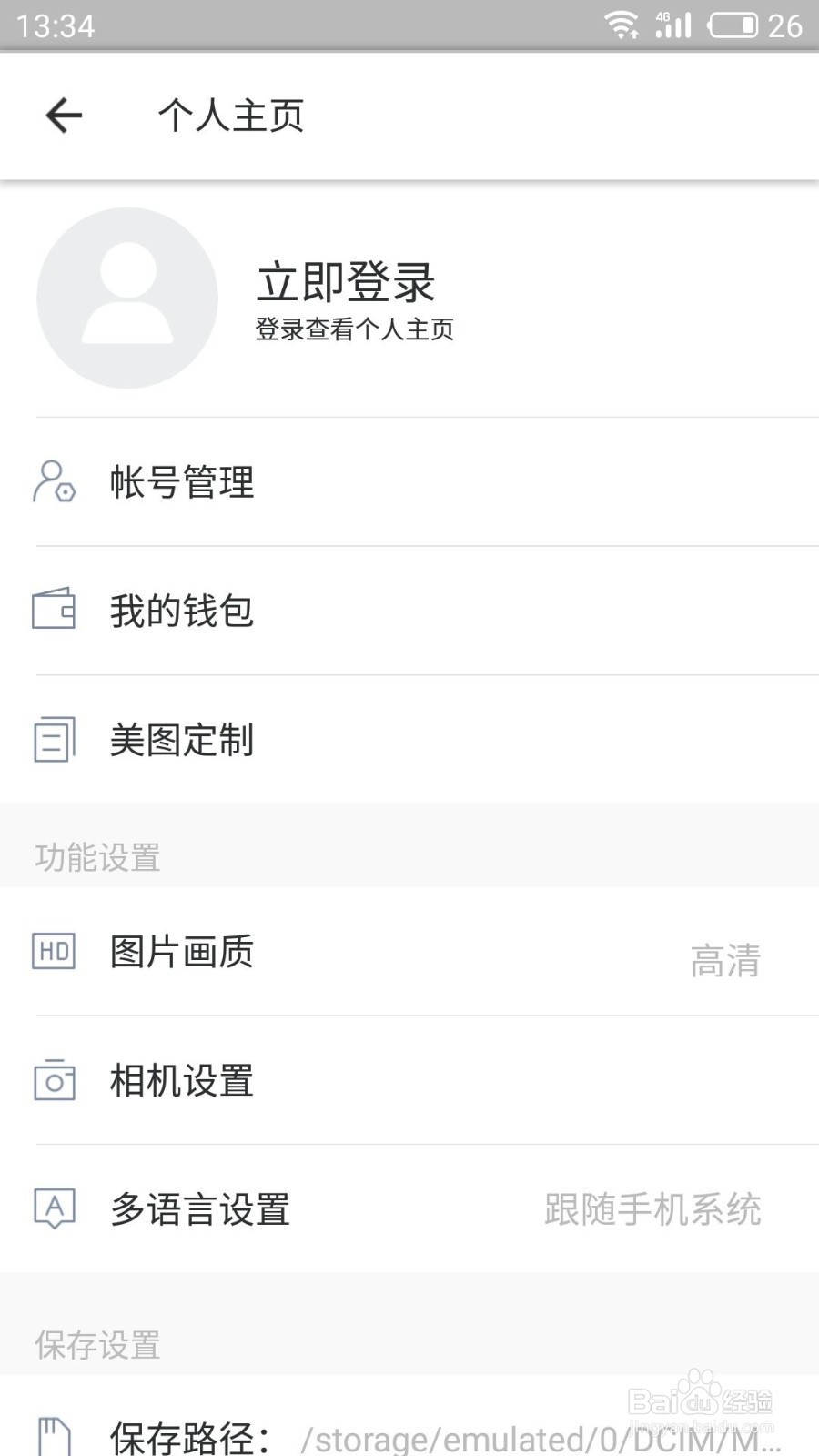Open image quality options showing 高清
The image size is (819, 1456).
tap(409, 952)
